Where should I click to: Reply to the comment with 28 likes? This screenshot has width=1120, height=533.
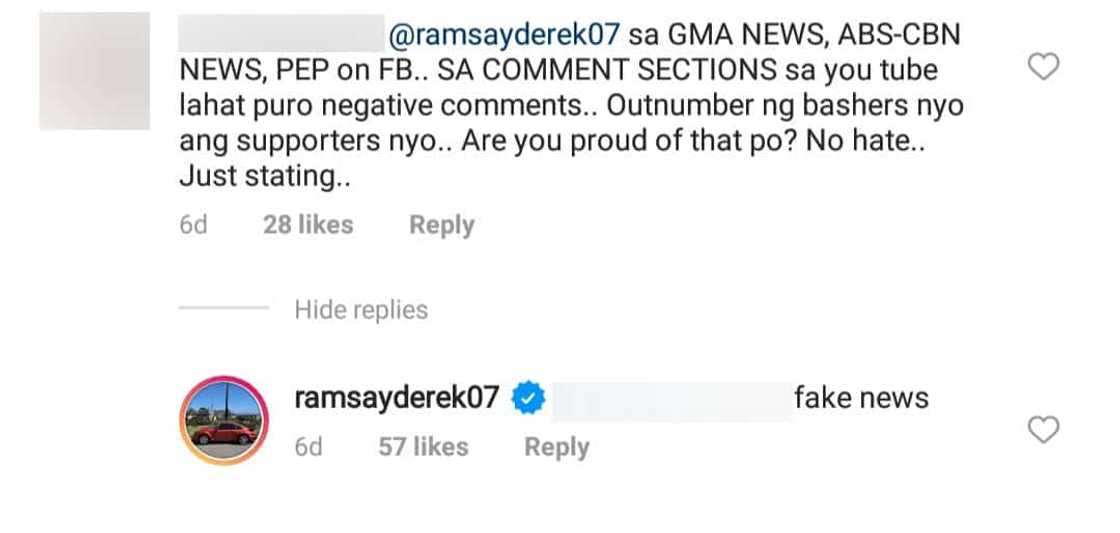tap(441, 225)
